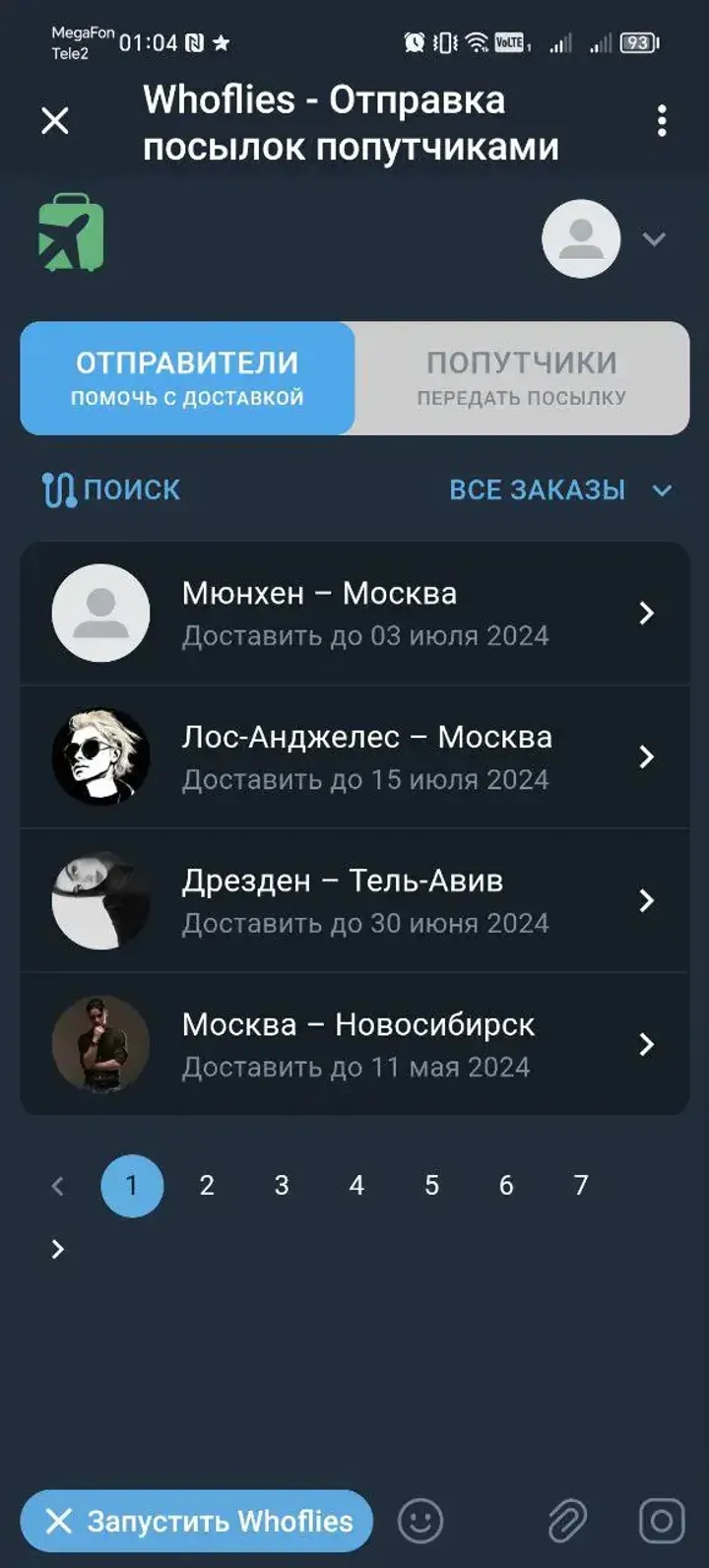709x1568 pixels.
Task: Click the paperclip attachment icon
Action: coord(564,1521)
